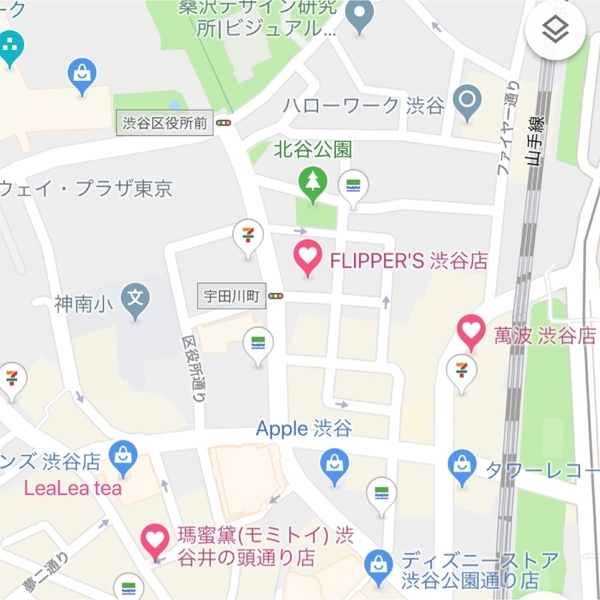The width and height of the screenshot is (600, 600).
Task: Open the Apple 渋谷 store pin
Action: coord(334,462)
